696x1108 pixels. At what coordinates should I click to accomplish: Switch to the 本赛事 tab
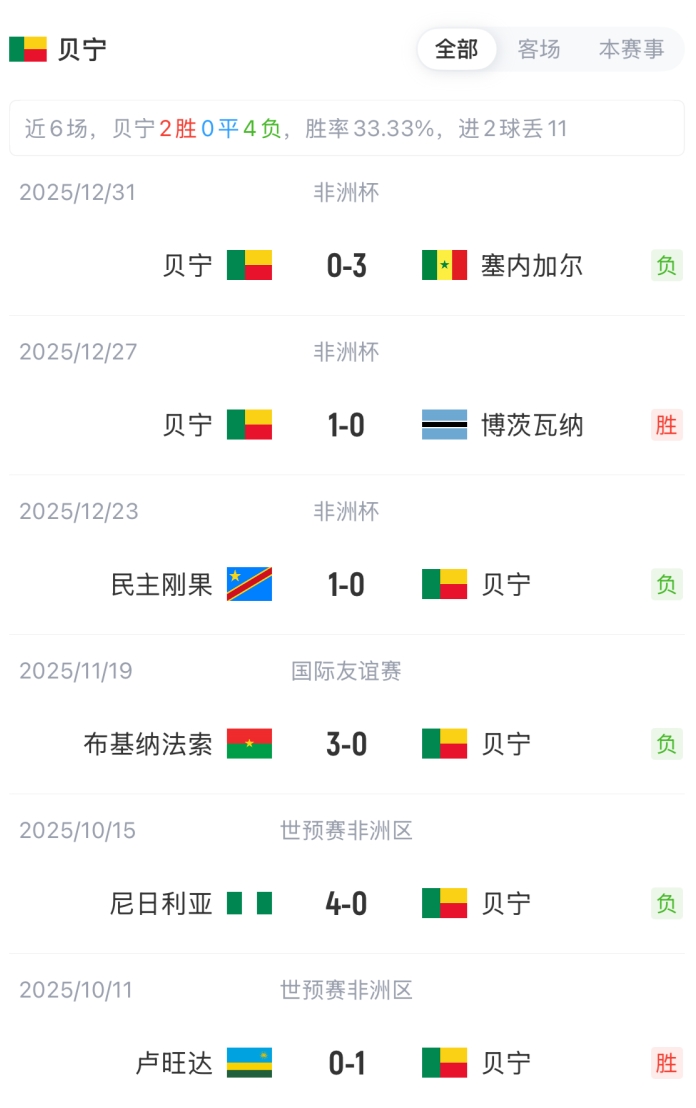[x=631, y=49]
